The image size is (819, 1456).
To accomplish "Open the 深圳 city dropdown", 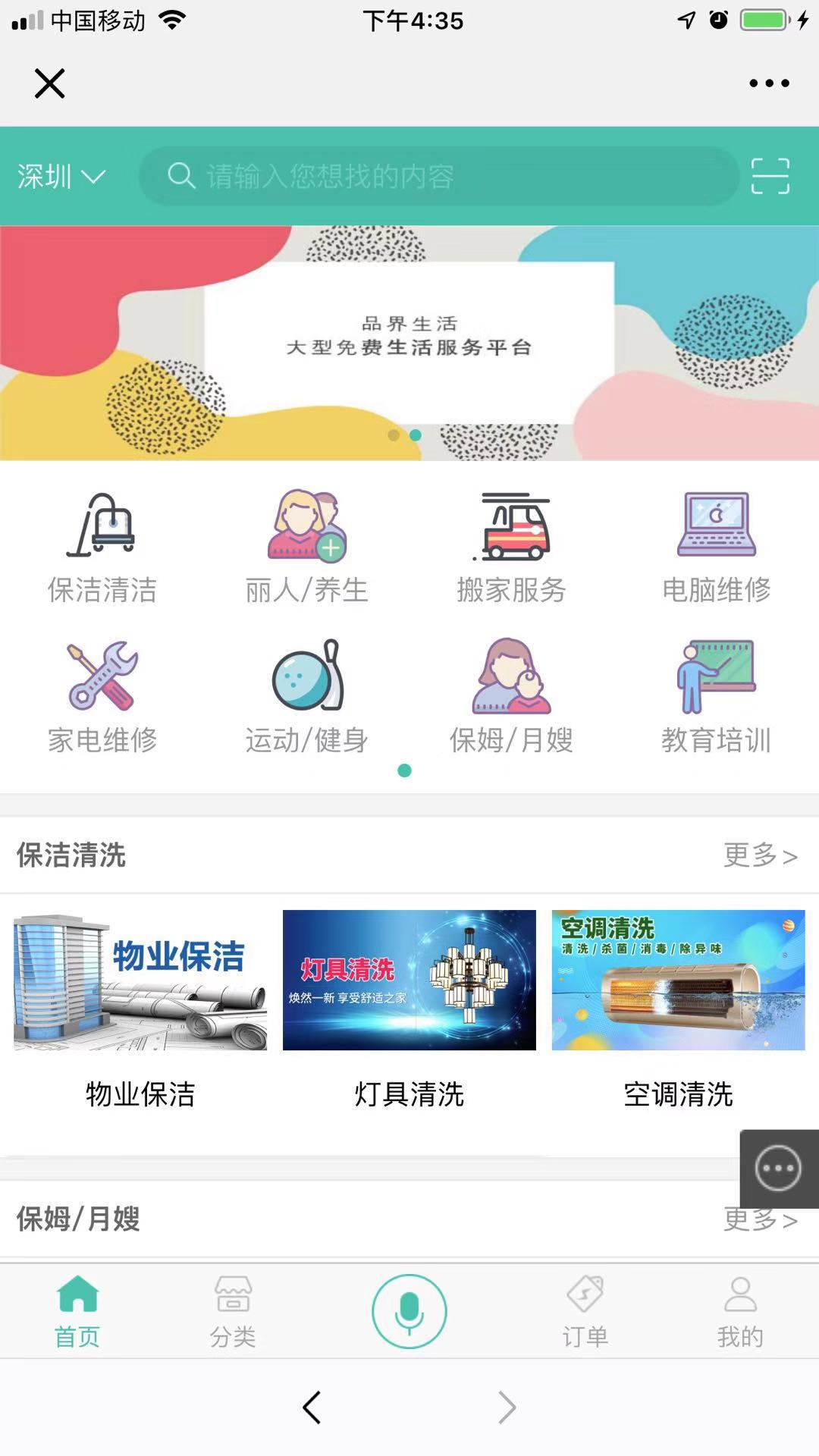I will 61,177.
